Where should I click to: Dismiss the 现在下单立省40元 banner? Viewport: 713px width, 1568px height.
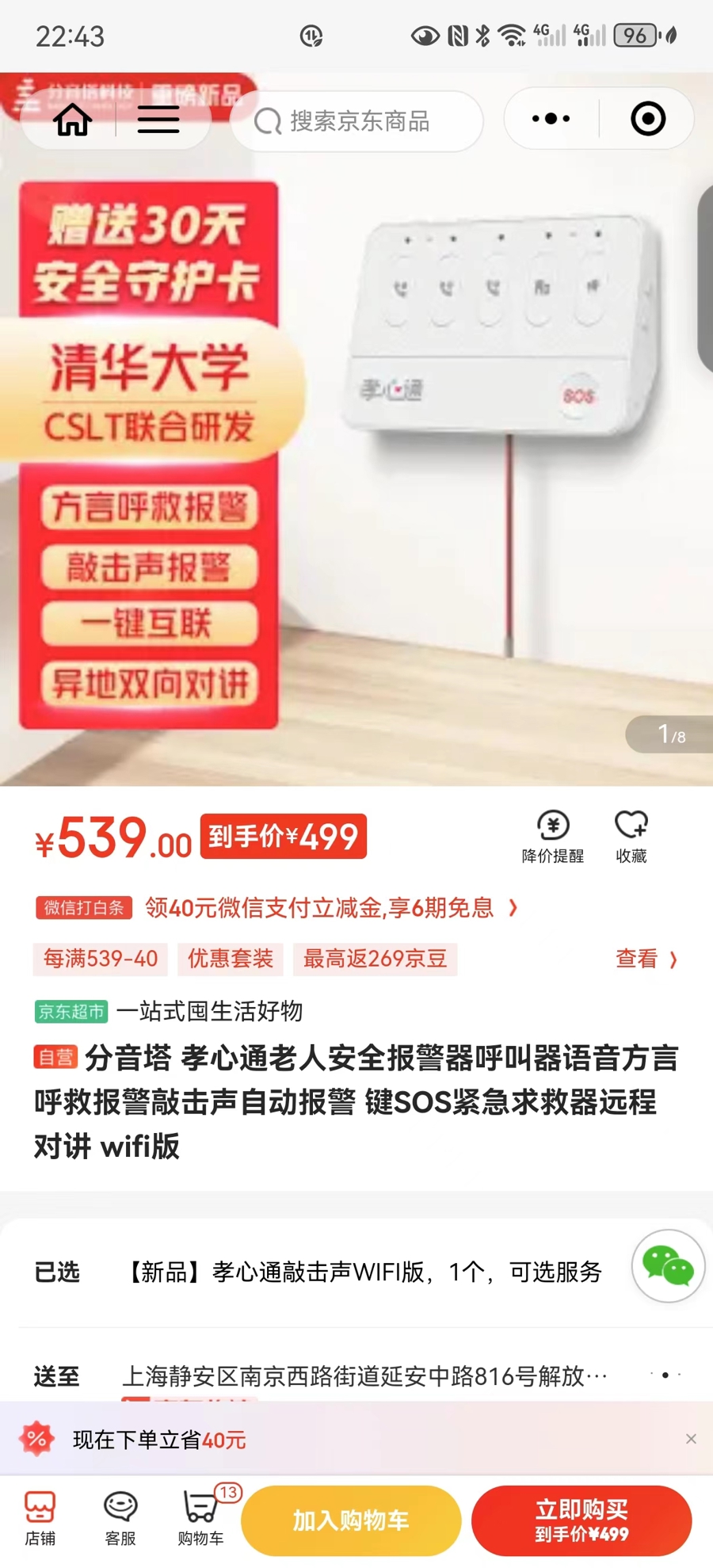point(691,1439)
